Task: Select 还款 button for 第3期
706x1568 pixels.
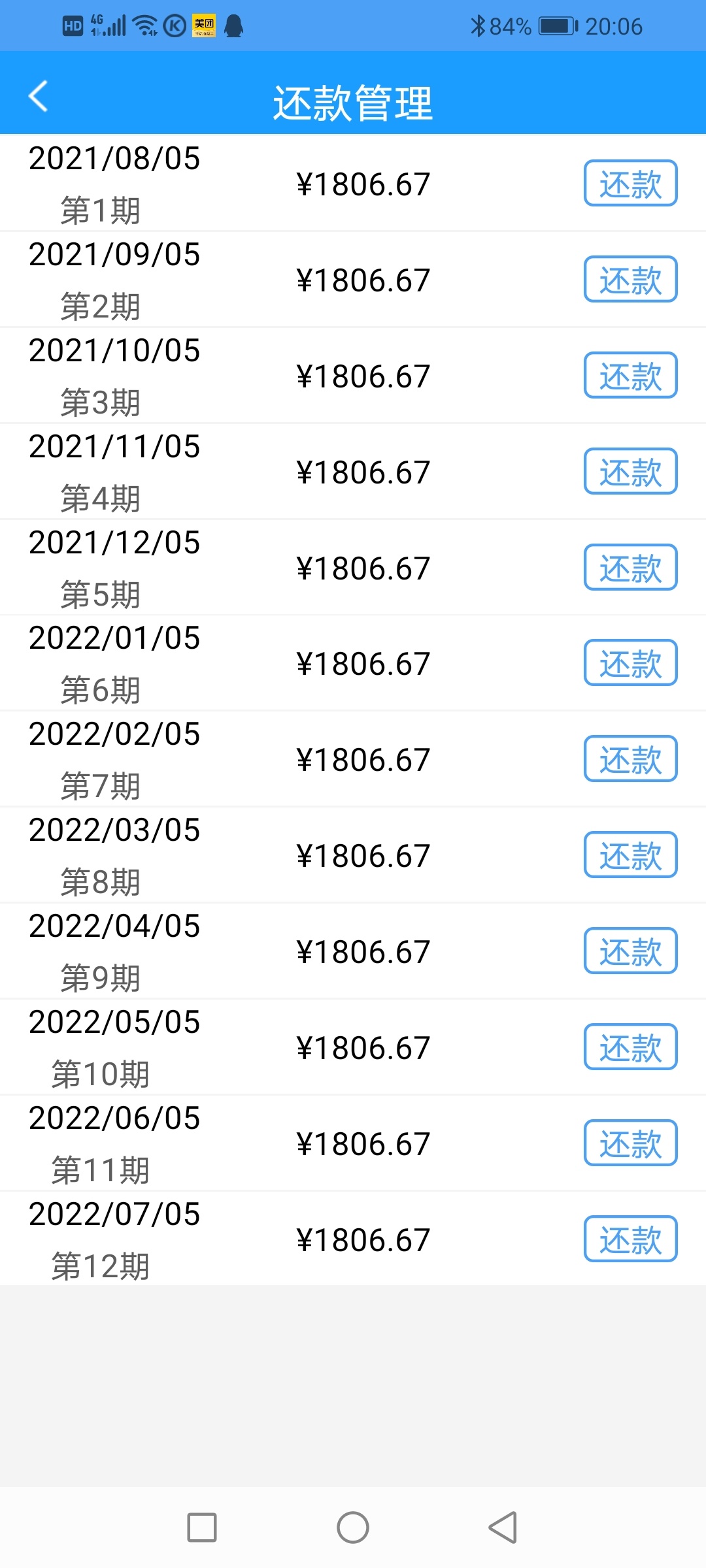Action: [x=630, y=376]
